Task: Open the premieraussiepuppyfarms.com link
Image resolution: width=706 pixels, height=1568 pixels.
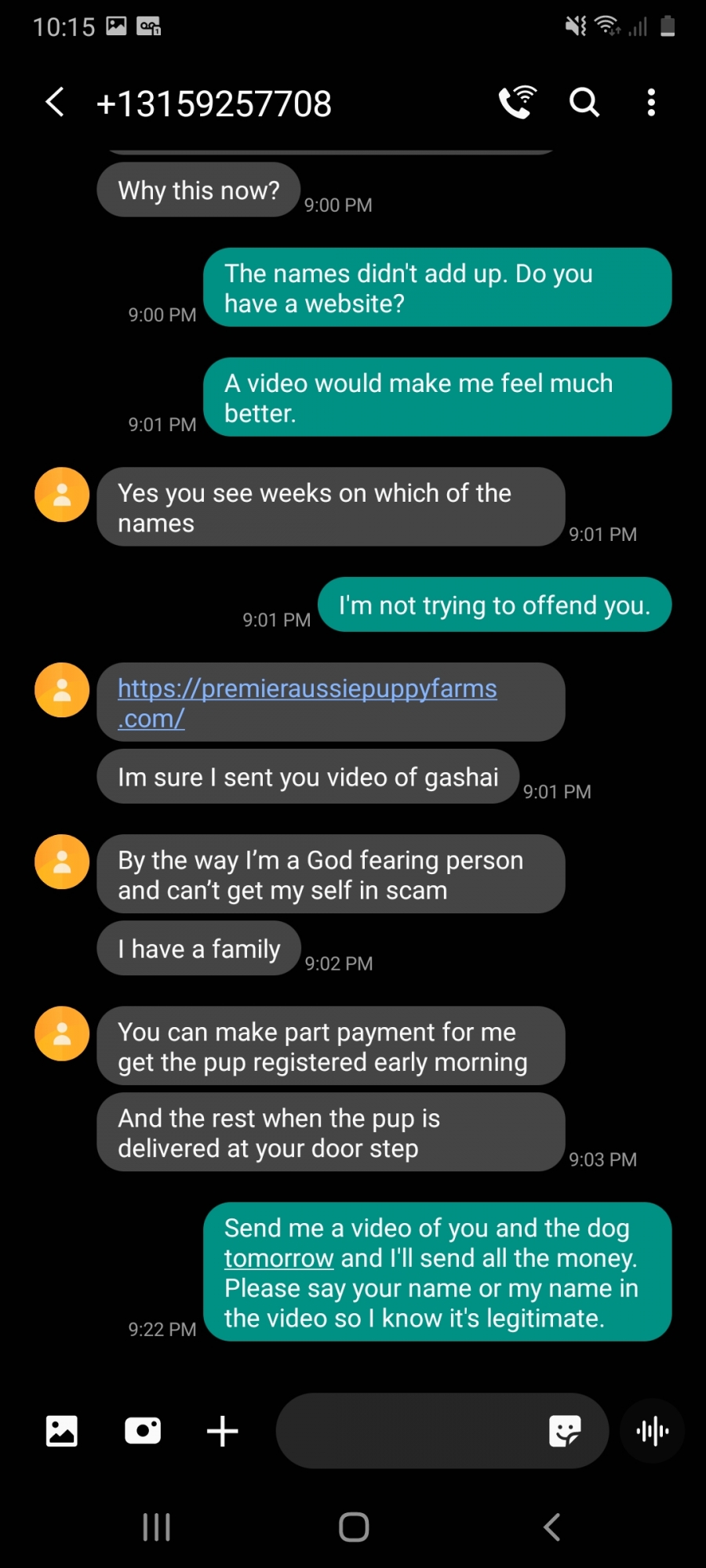Action: pos(308,702)
